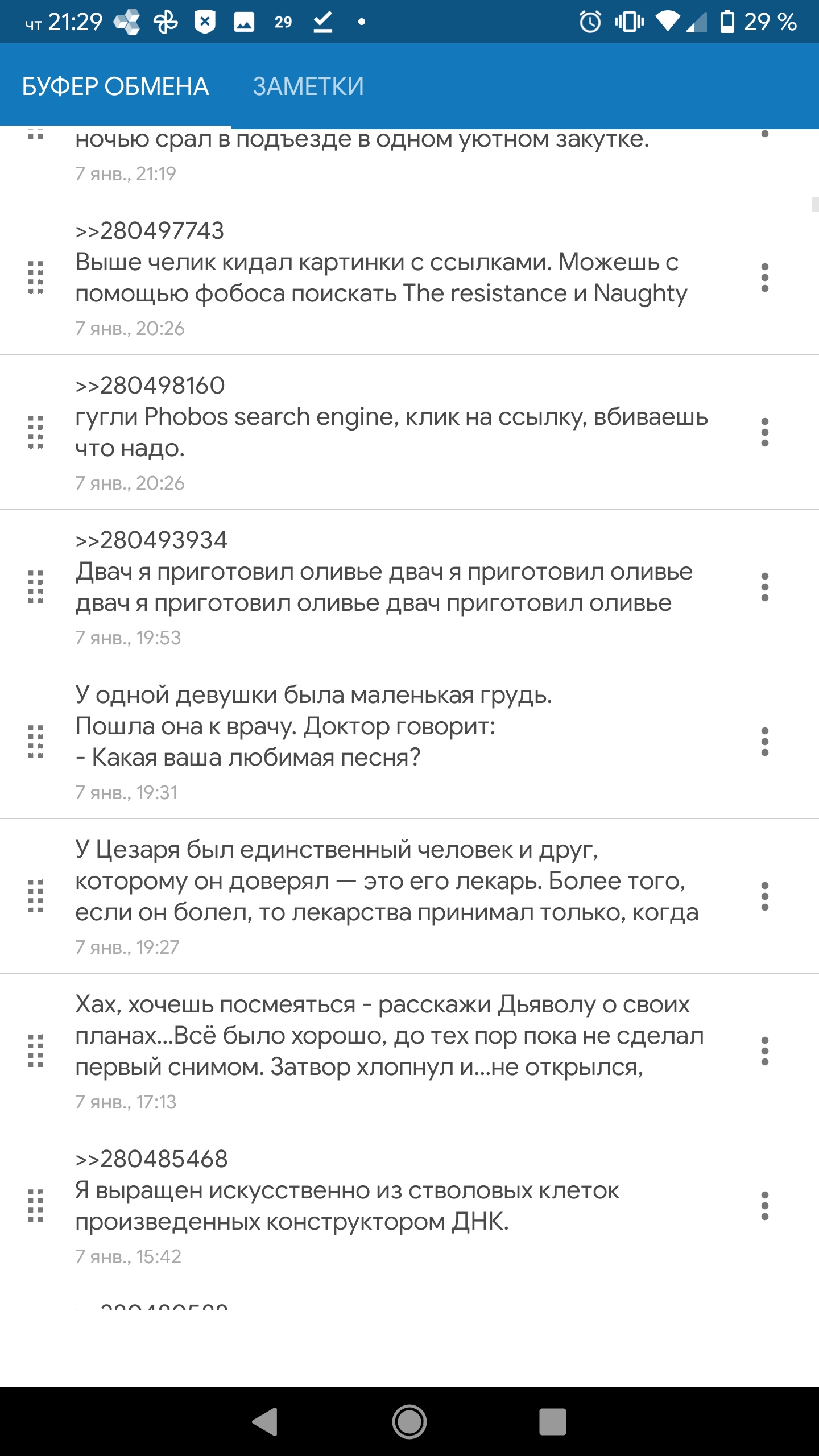
Task: Open the clip 'У одной девушки'
Action: 392,742
